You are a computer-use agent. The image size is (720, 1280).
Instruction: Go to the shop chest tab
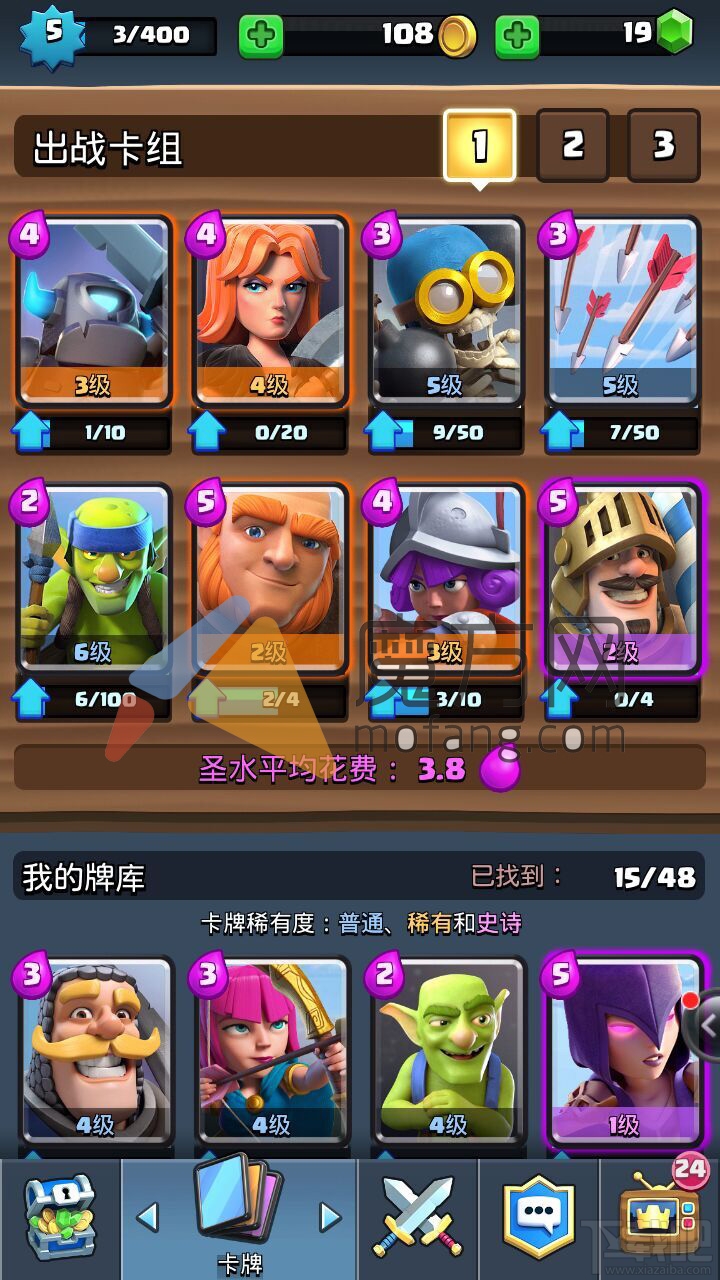[60, 1218]
